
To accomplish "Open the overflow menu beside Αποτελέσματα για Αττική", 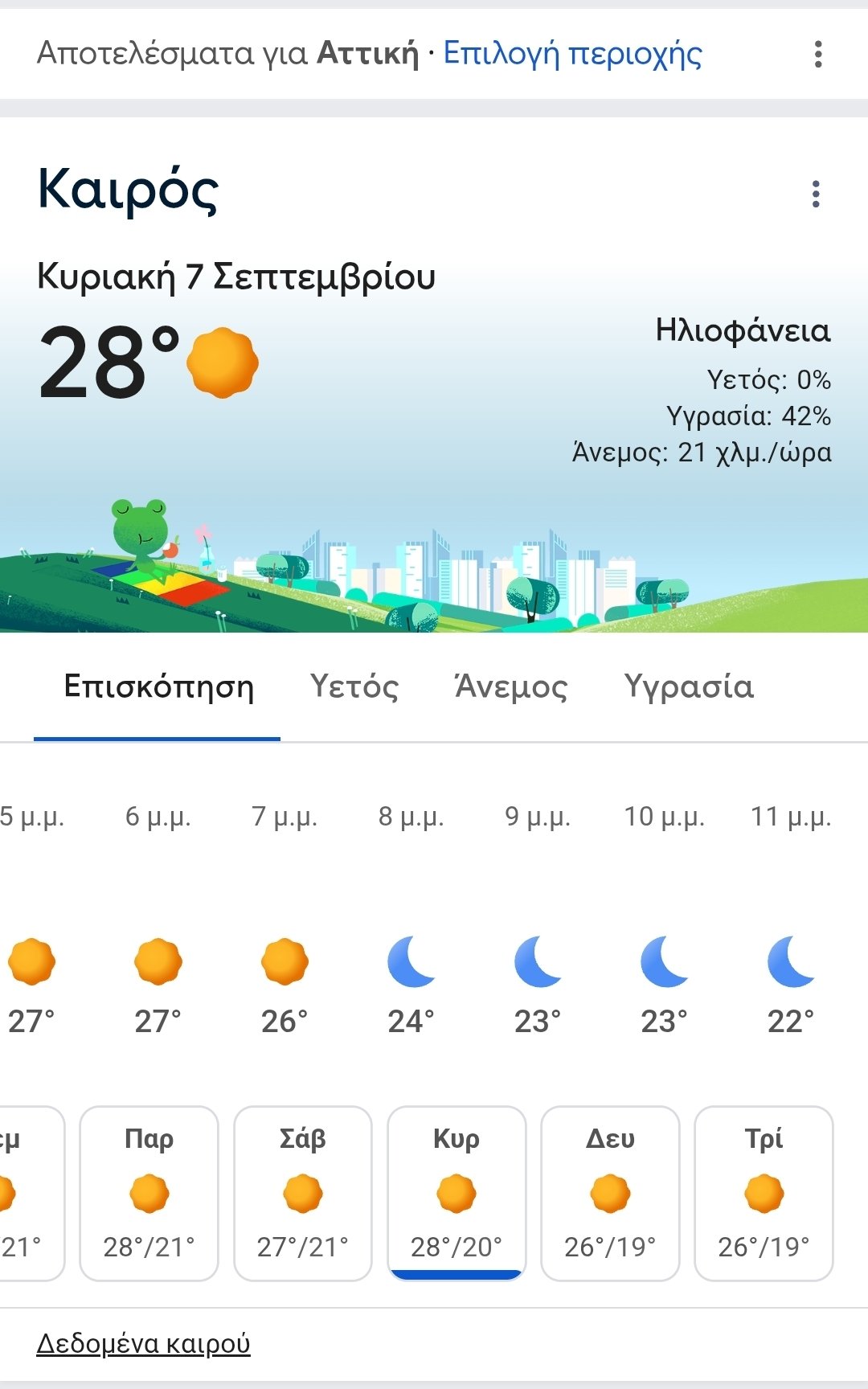I will pyautogui.click(x=818, y=55).
